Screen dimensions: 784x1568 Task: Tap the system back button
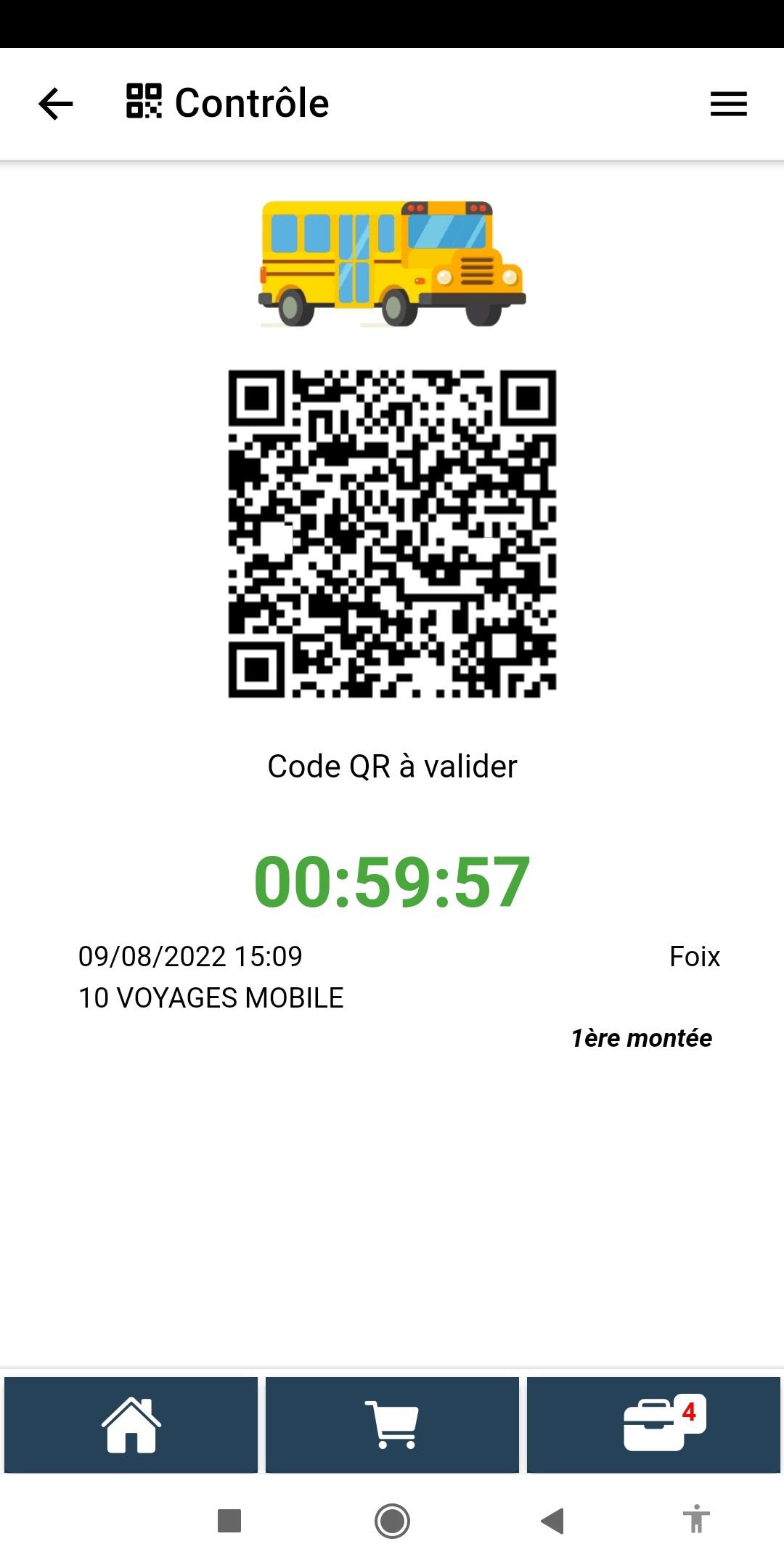pyautogui.click(x=552, y=1520)
